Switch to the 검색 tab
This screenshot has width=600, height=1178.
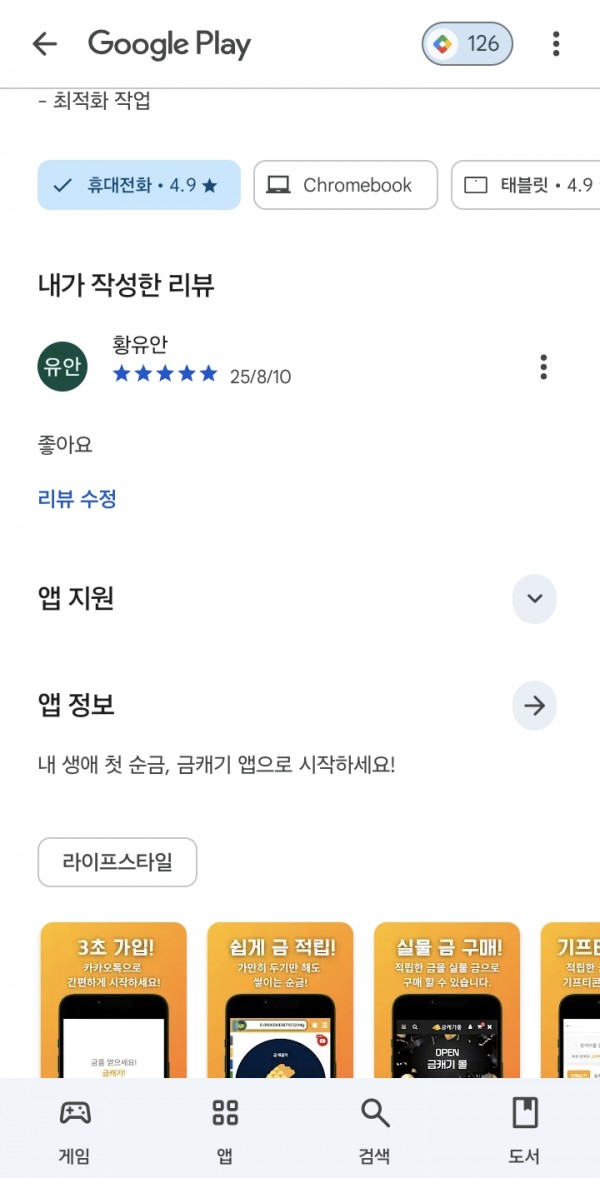(375, 1129)
